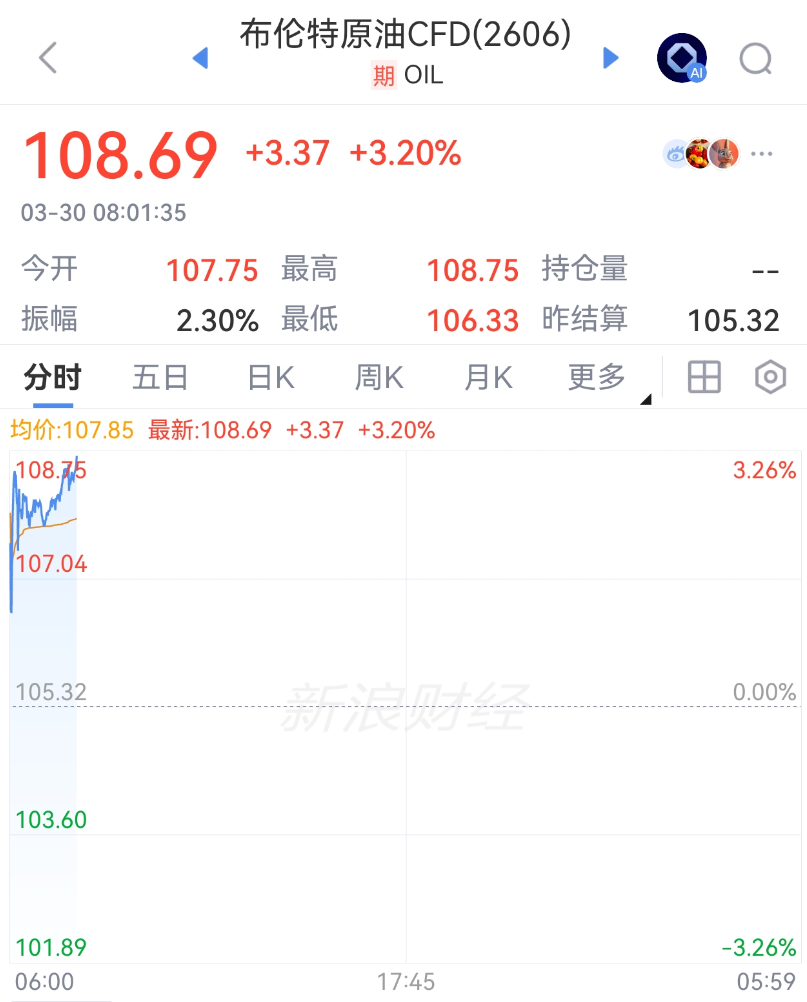Switch to the next contract with blue right triangle

click(x=611, y=58)
